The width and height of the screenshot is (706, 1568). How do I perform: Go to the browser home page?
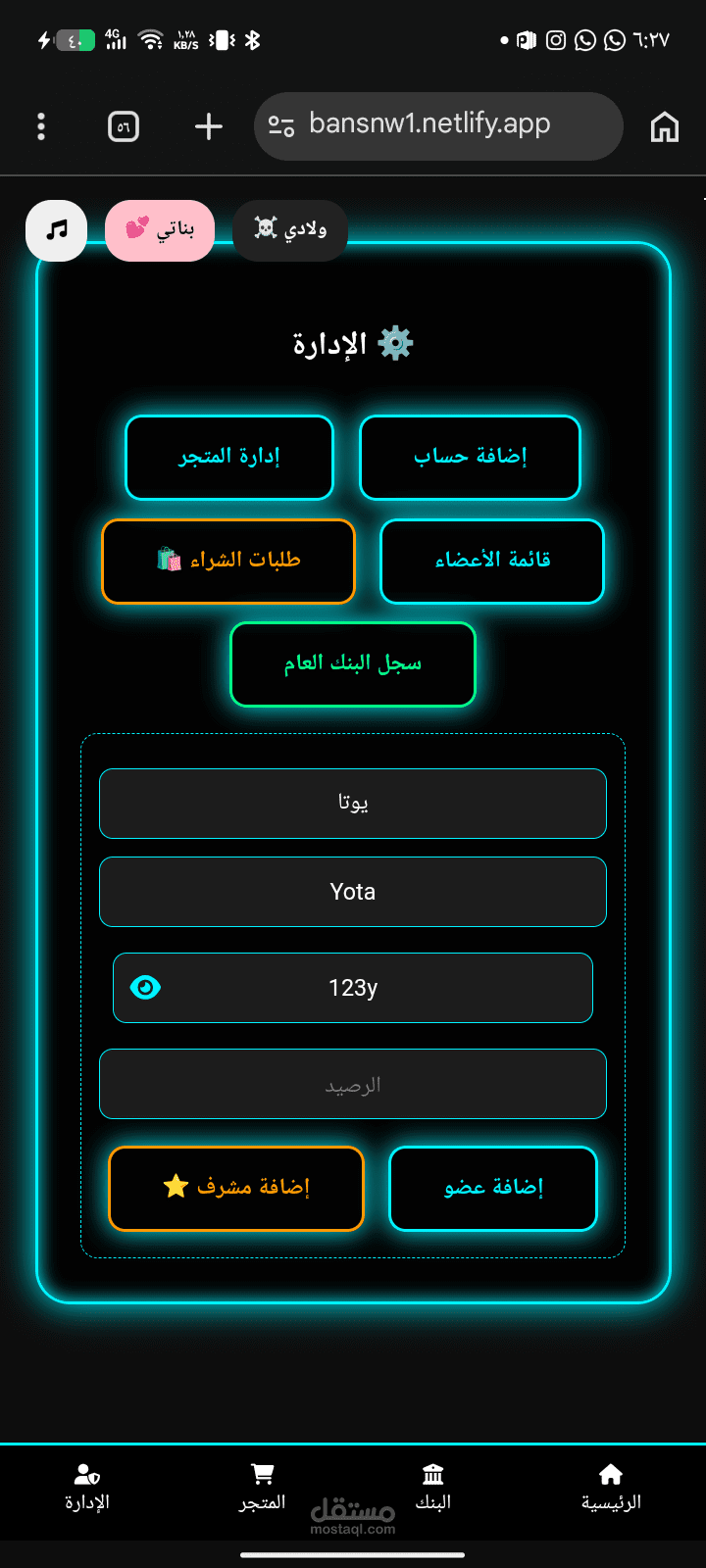[665, 126]
